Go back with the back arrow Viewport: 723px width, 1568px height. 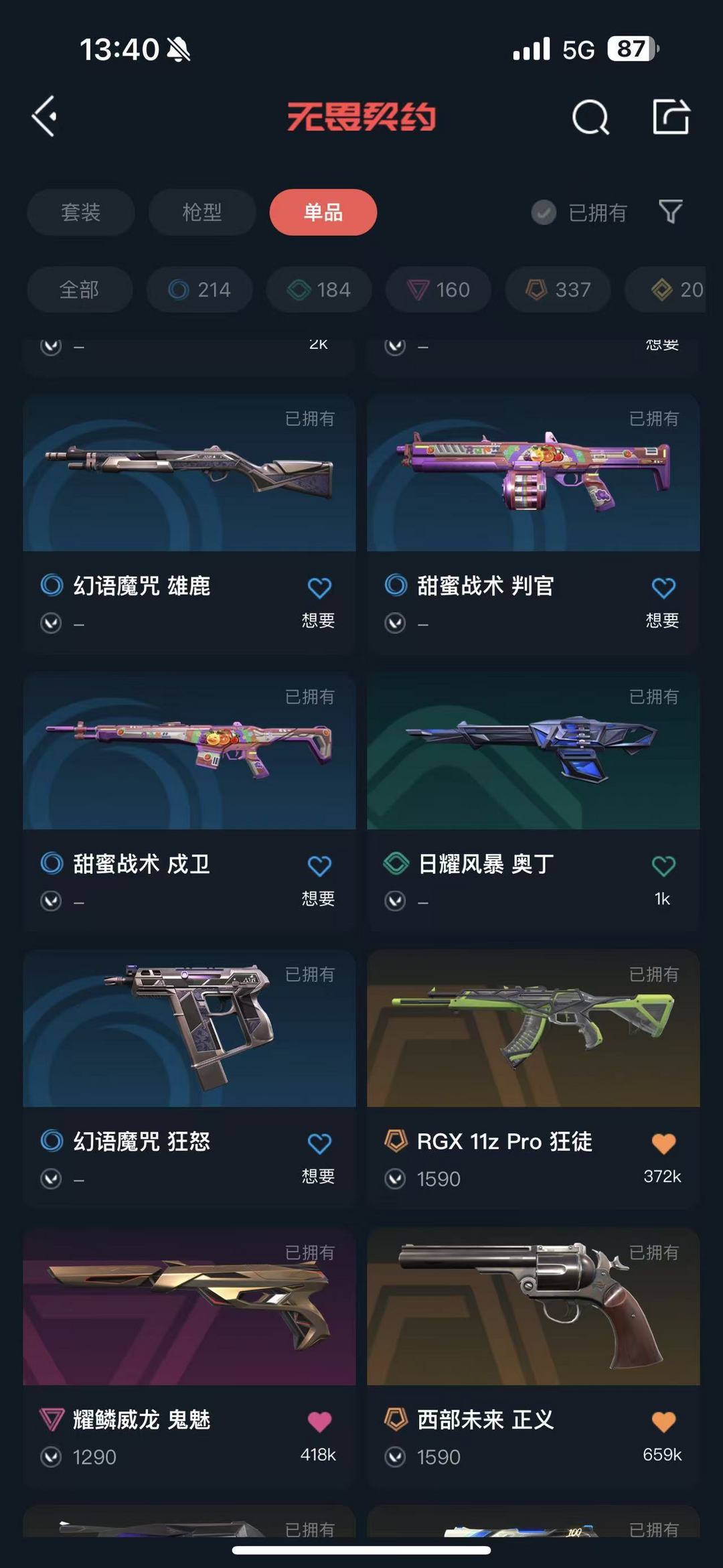[45, 117]
